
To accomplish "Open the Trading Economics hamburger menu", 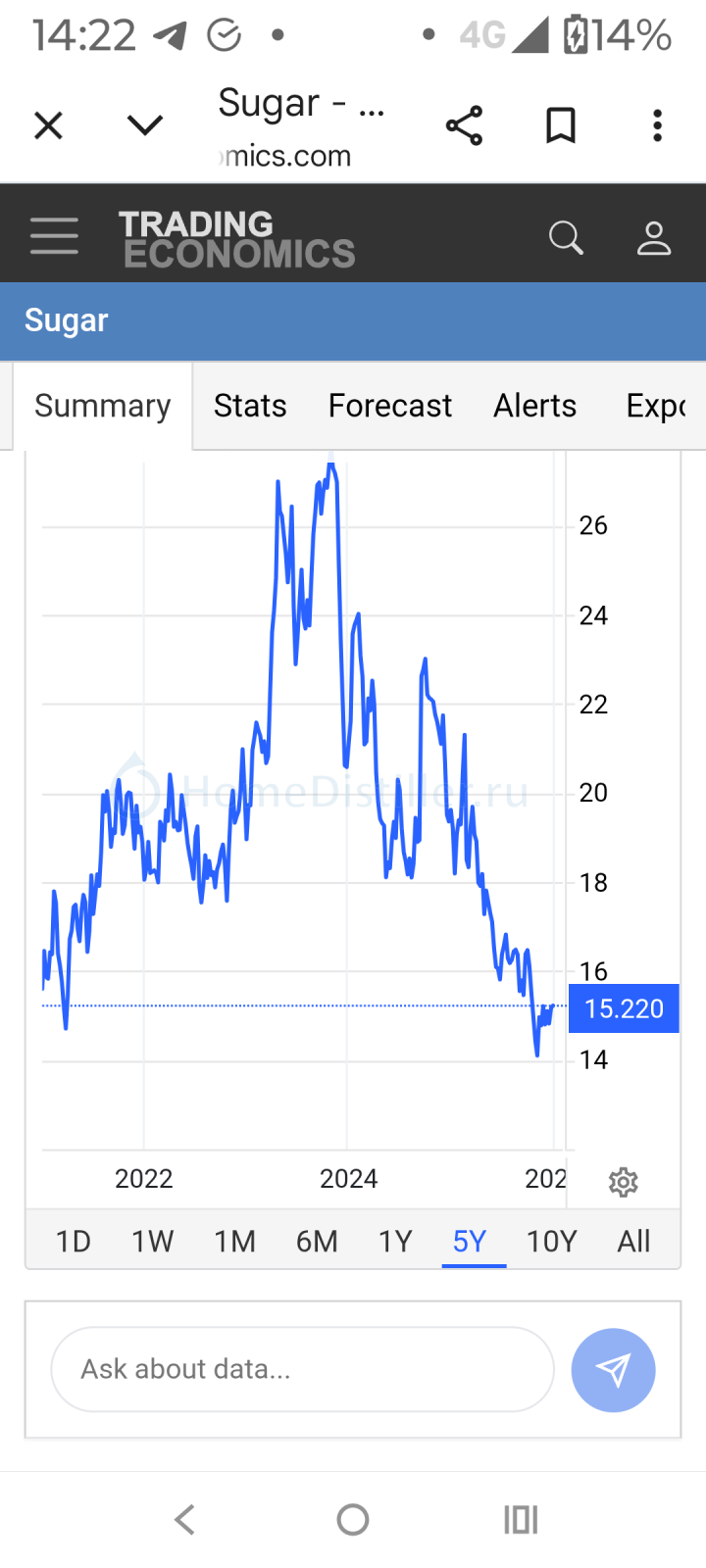I will [x=54, y=236].
